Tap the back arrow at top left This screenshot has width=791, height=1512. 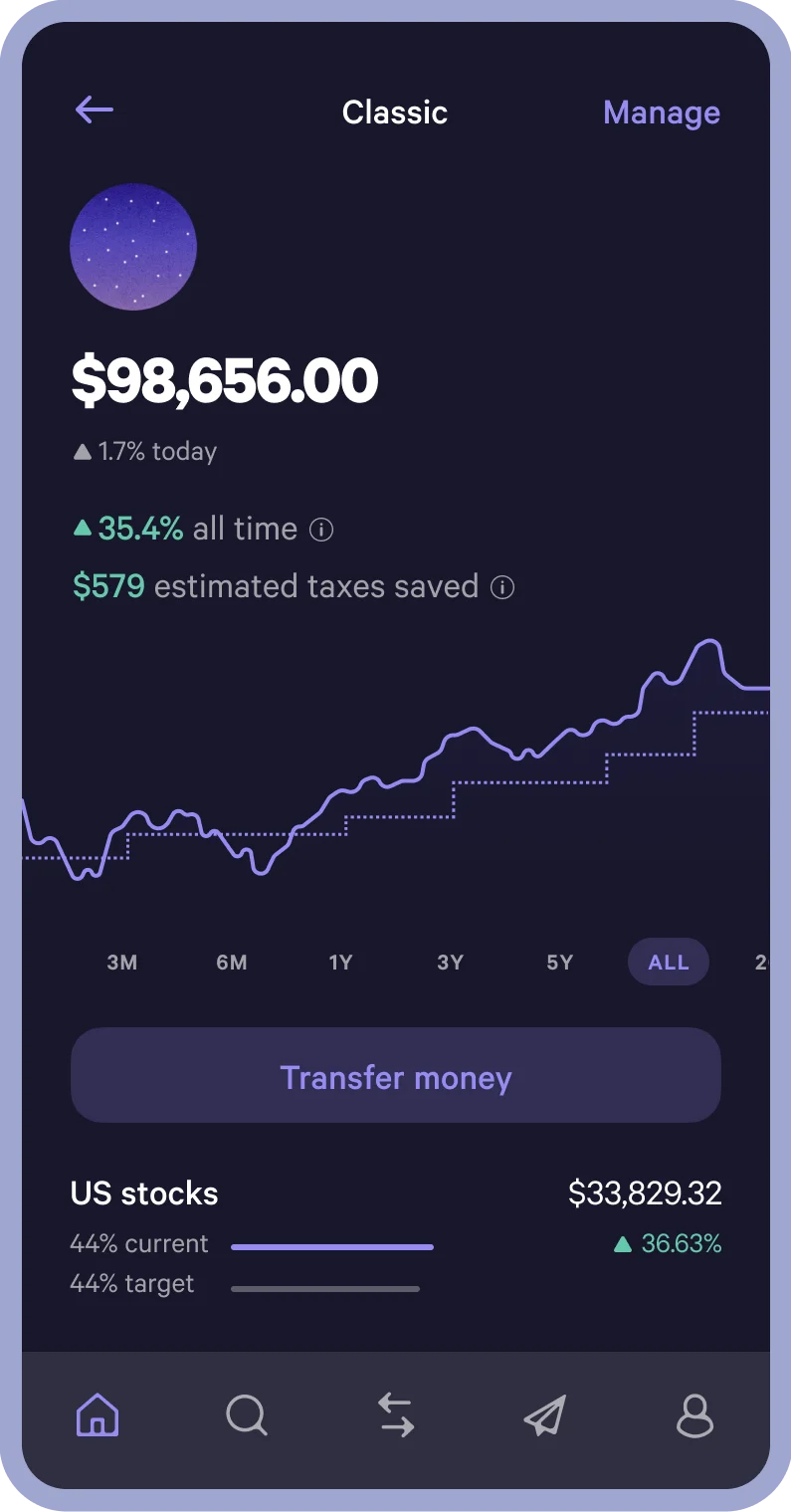click(94, 110)
